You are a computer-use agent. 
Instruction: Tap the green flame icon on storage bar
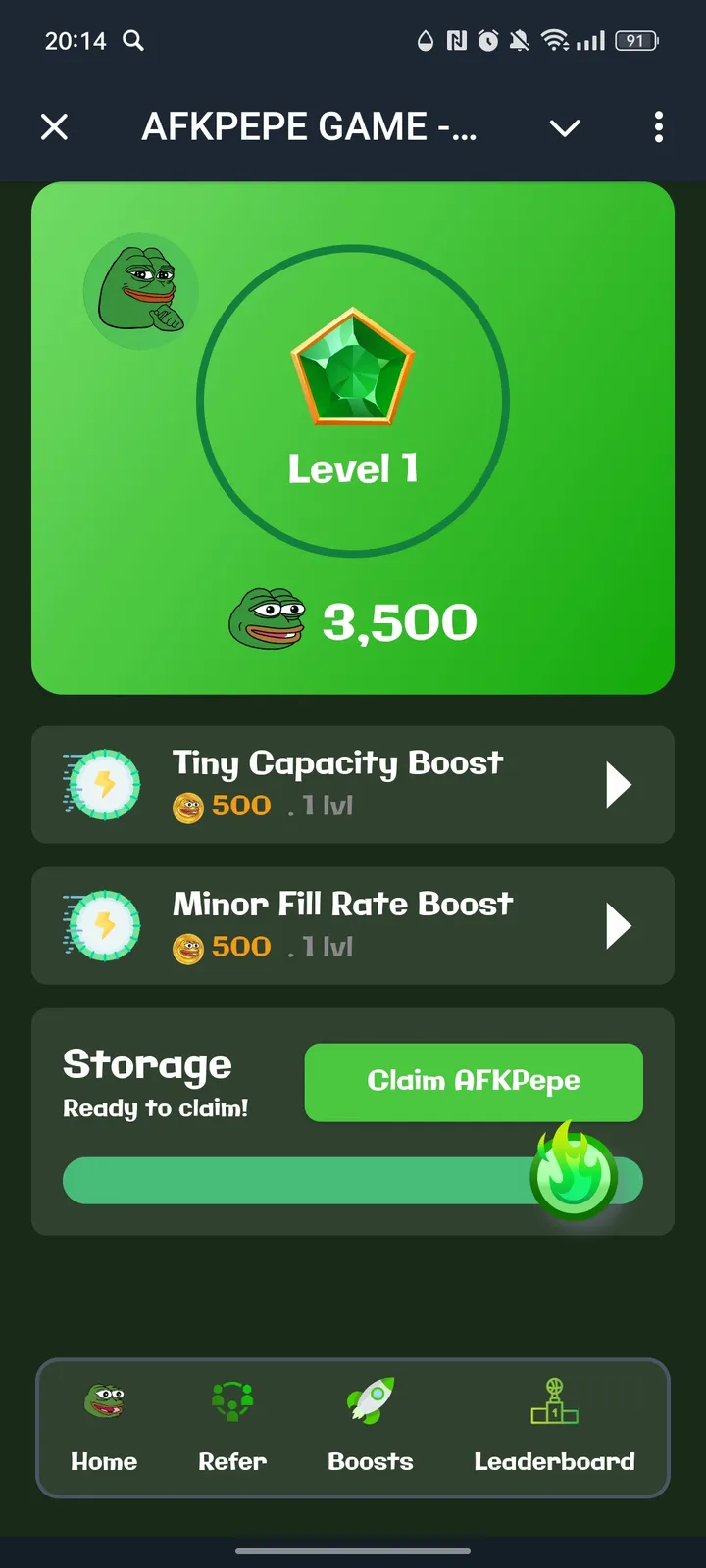576,1174
